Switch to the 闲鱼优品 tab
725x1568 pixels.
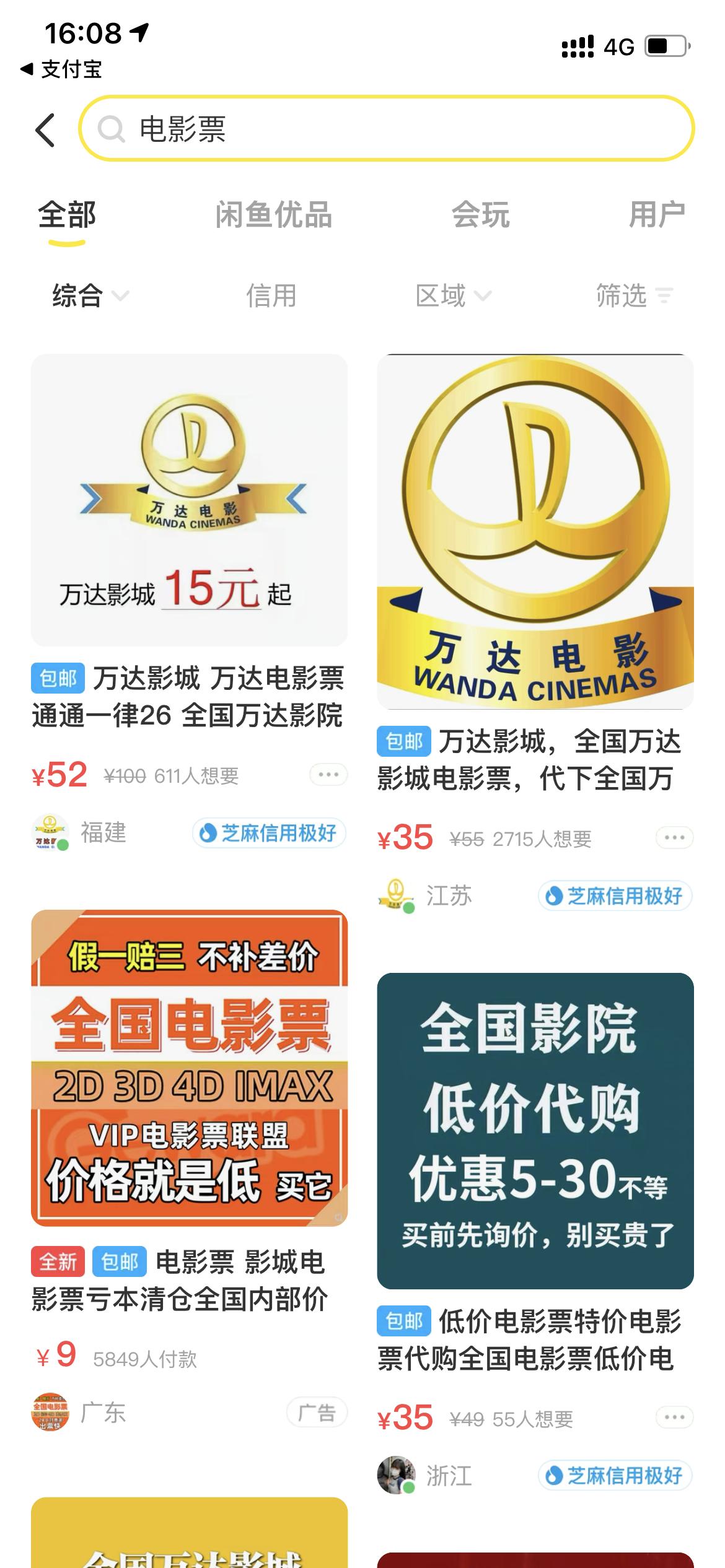271,216
